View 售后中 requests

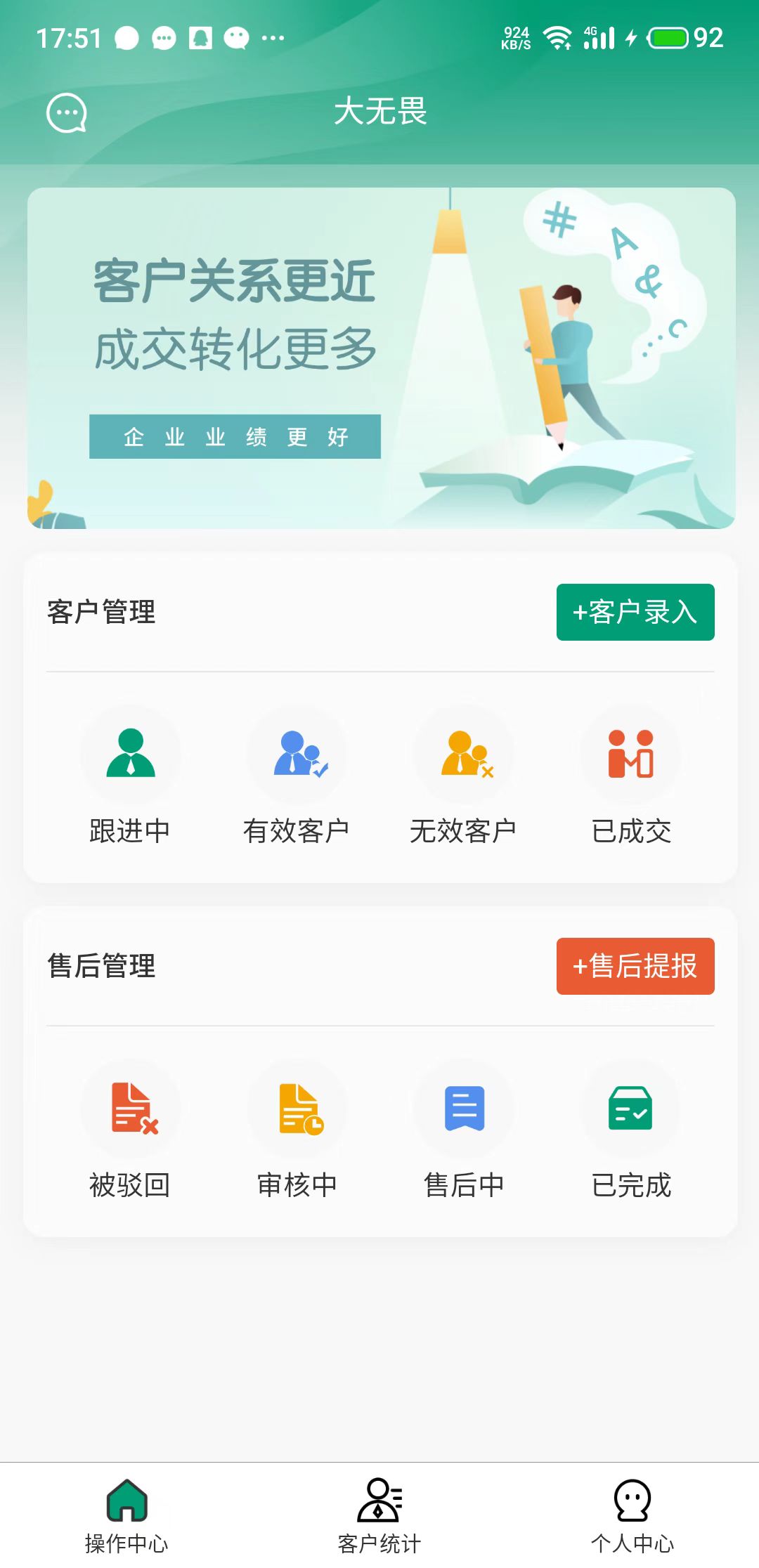click(x=464, y=1130)
